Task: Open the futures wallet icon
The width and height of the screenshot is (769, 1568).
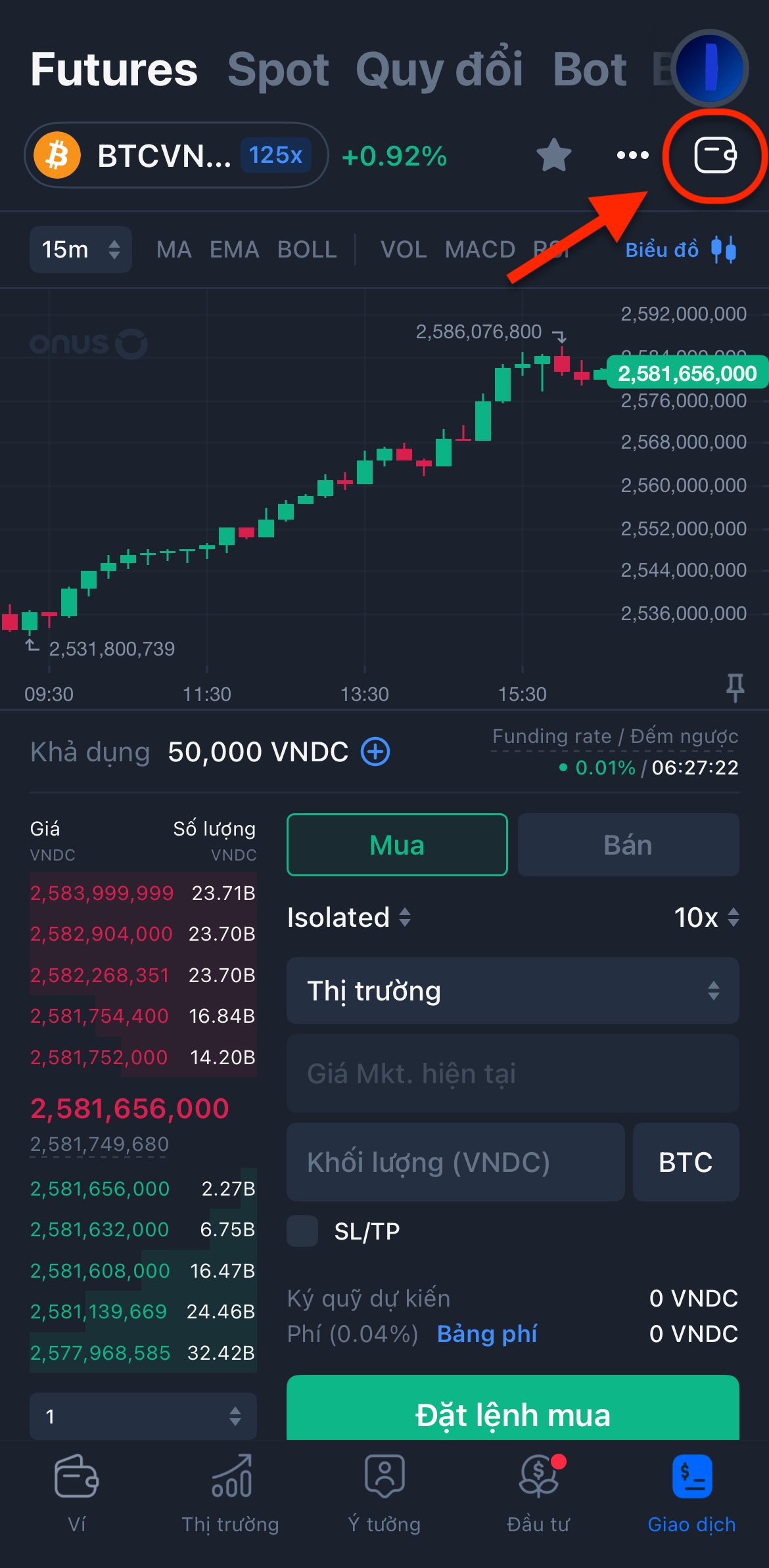Action: (x=715, y=156)
